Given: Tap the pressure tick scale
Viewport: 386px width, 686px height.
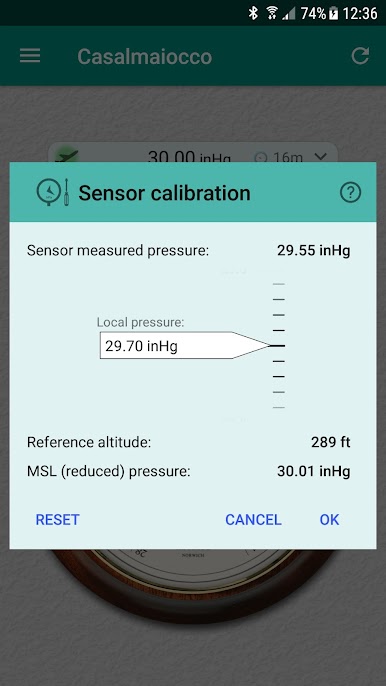Looking at the screenshot, I should pyautogui.click(x=279, y=346).
